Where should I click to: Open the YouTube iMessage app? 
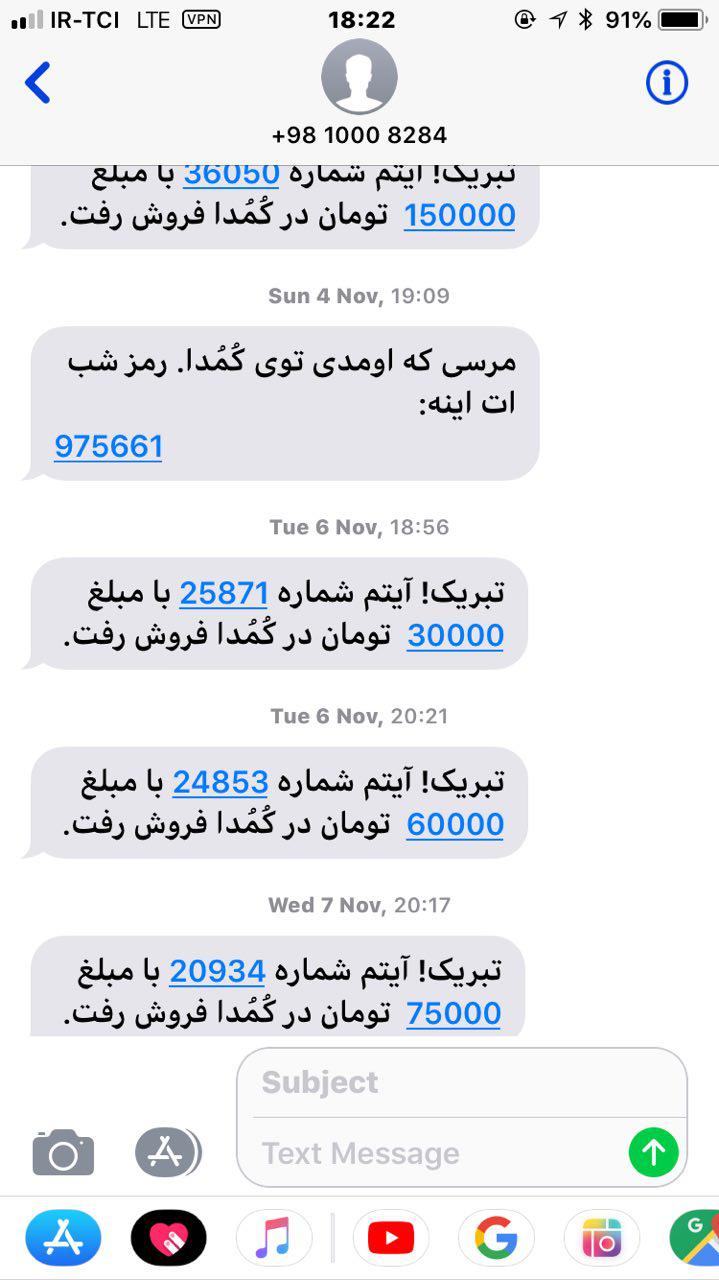click(x=391, y=1239)
